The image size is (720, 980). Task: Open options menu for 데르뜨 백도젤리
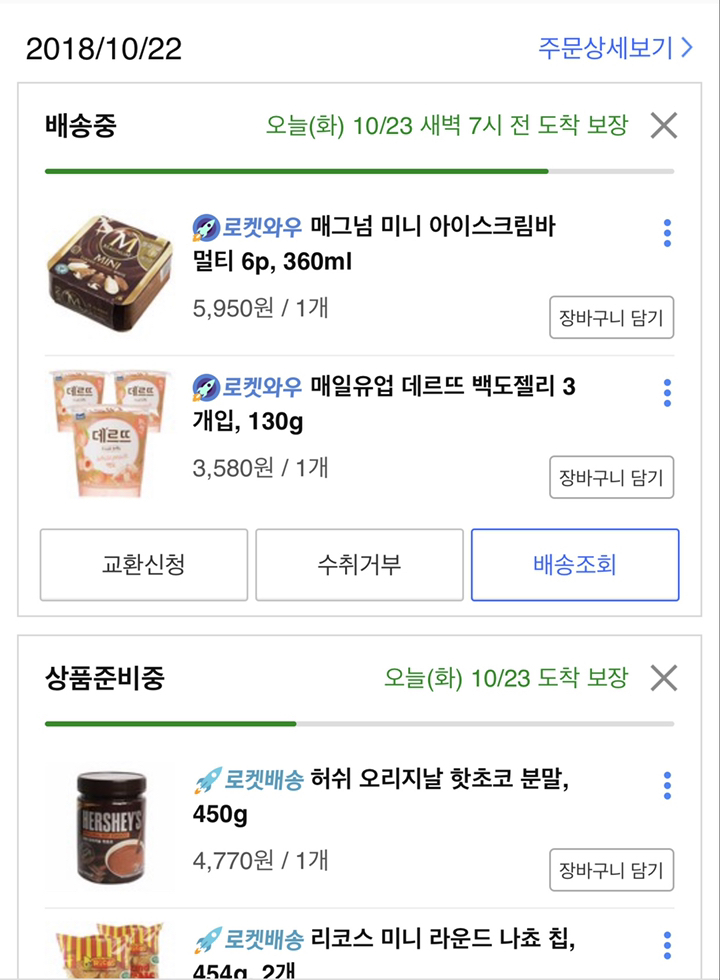point(667,392)
